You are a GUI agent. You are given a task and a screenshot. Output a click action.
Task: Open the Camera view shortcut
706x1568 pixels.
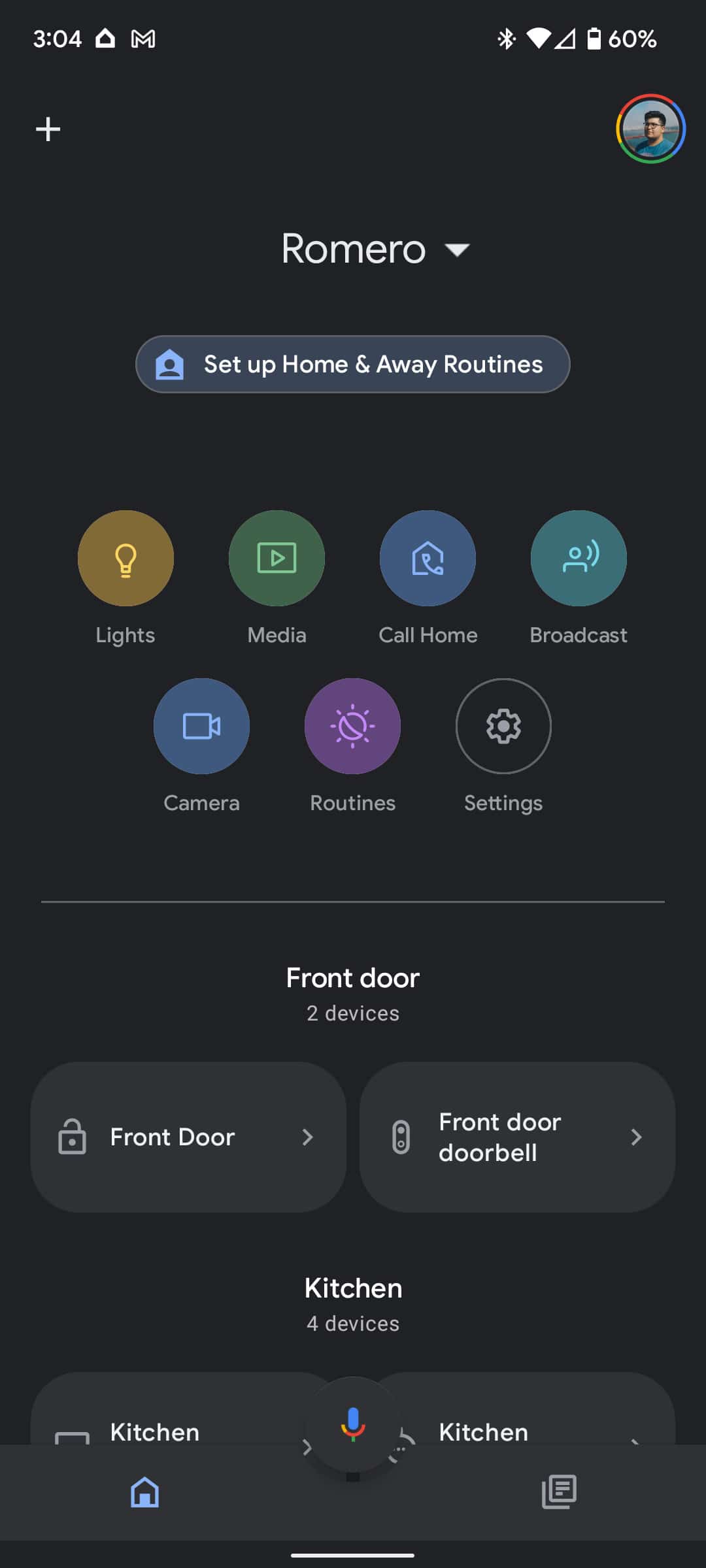[201, 727]
